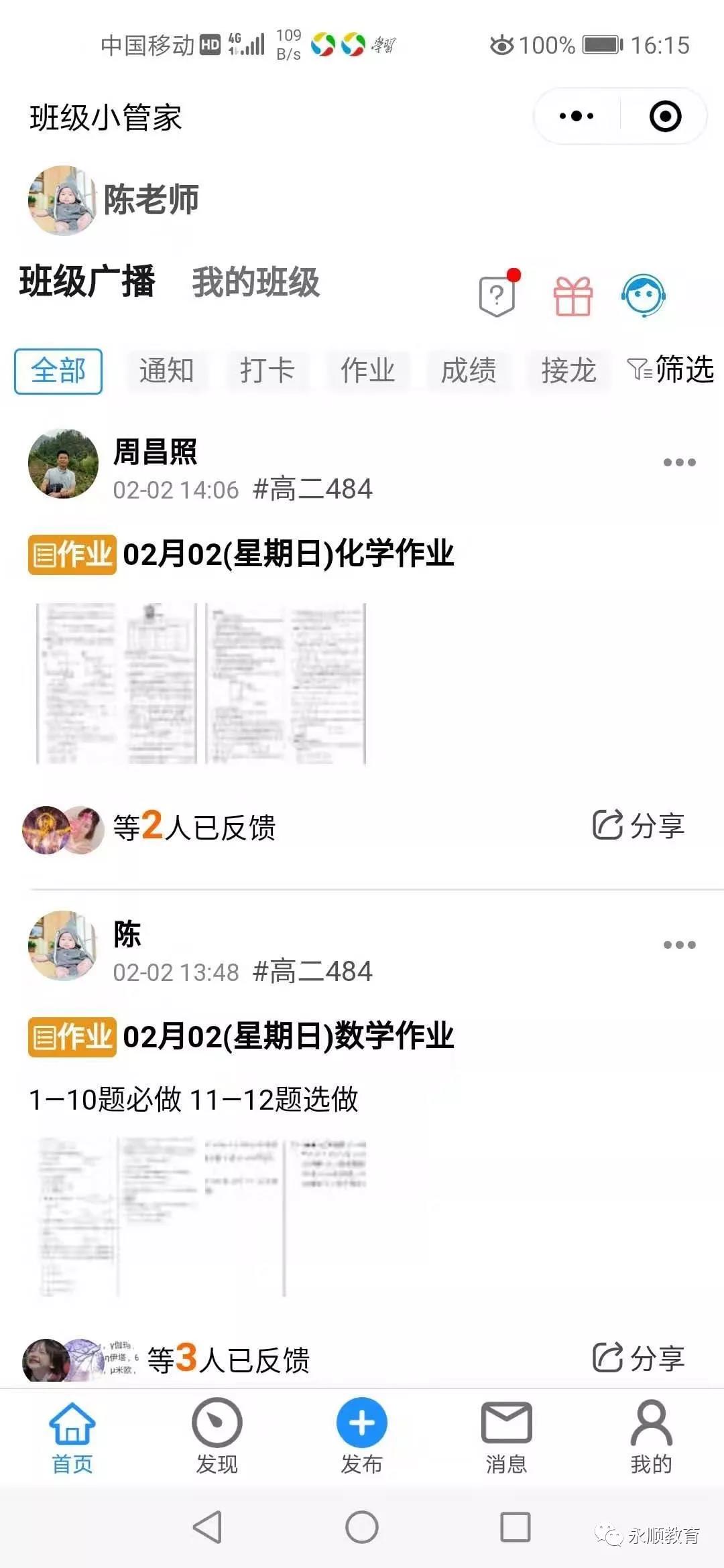This screenshot has width=724, height=1568.
Task: Switch to 我的班级 tab
Action: tap(255, 282)
